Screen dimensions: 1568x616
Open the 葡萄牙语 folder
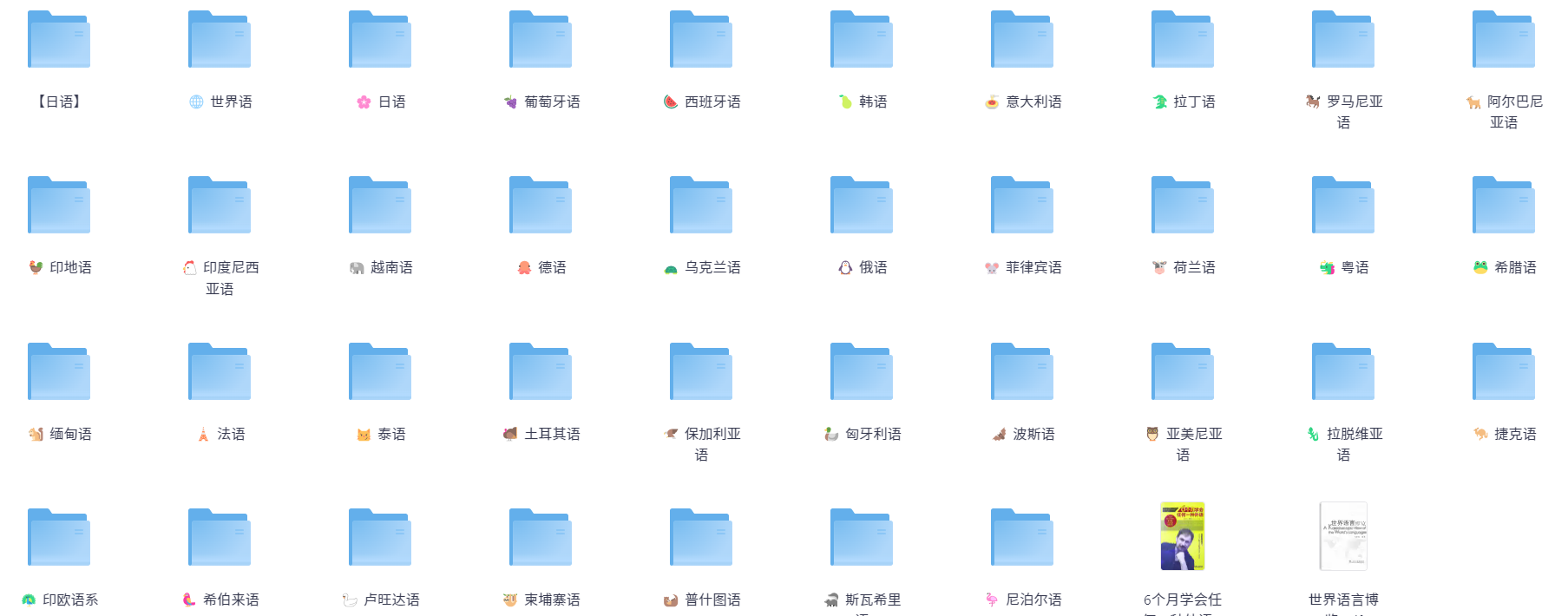point(541,41)
